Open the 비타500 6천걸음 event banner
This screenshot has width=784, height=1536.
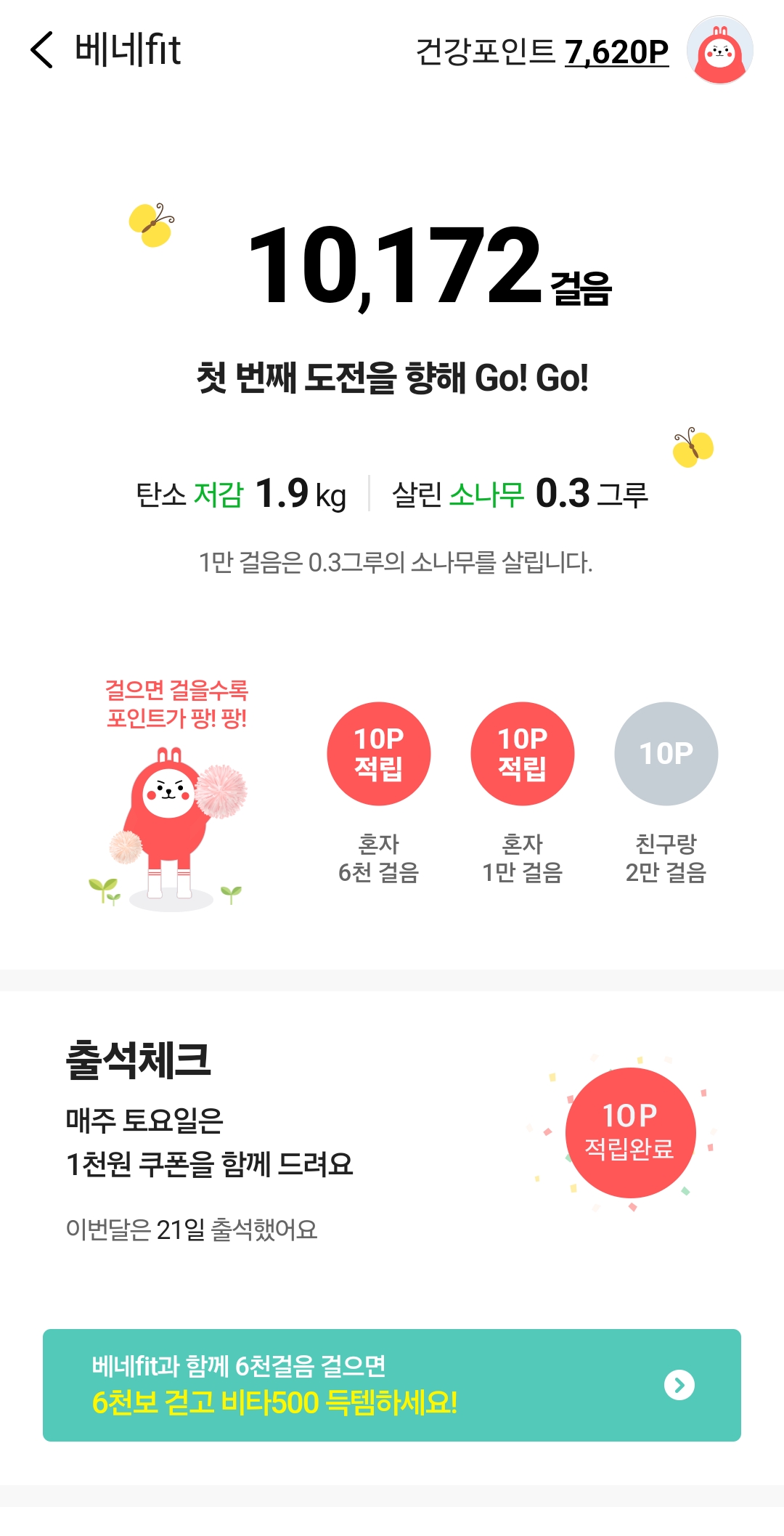[392, 1385]
